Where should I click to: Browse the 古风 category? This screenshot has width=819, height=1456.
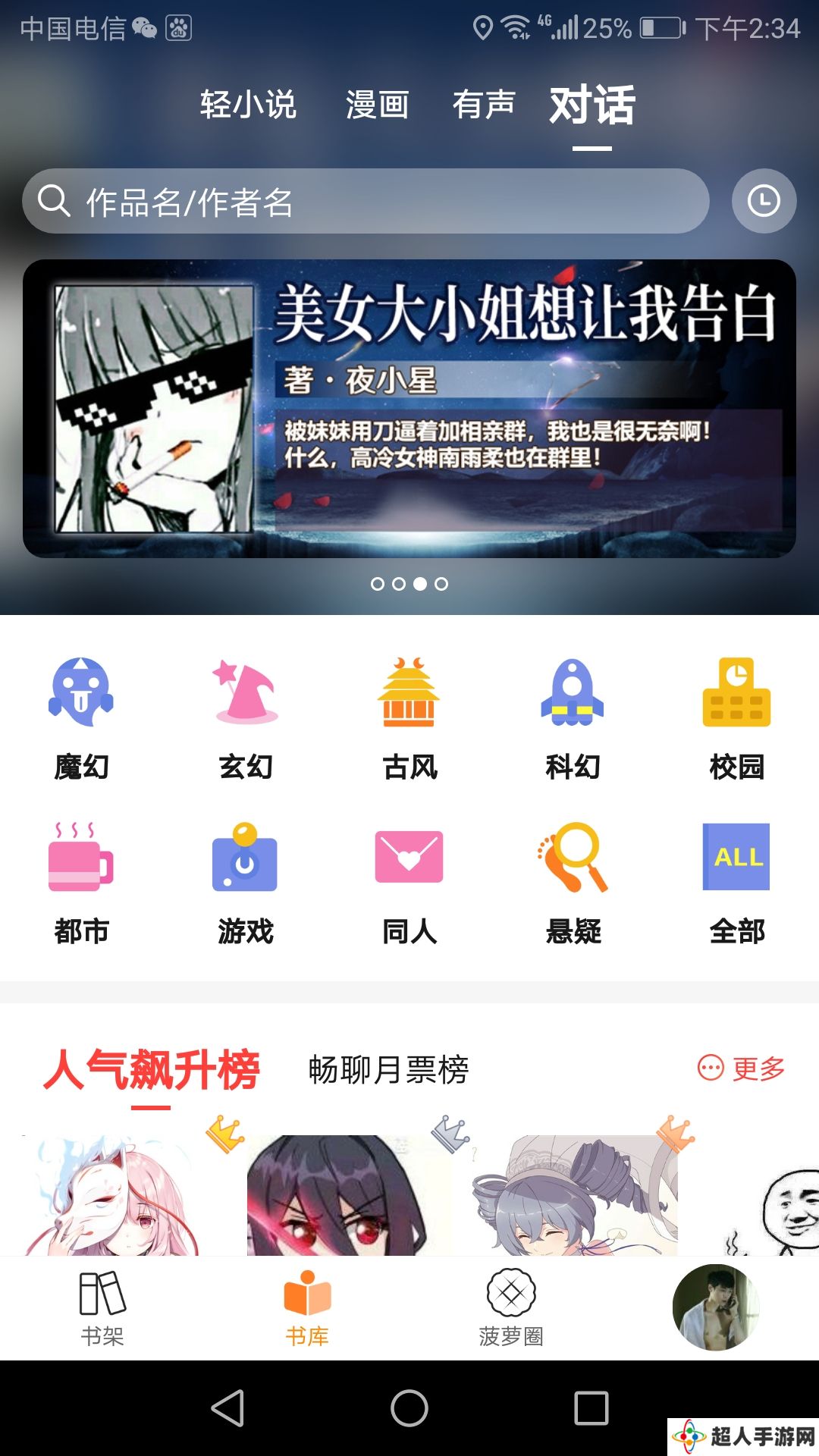(409, 718)
